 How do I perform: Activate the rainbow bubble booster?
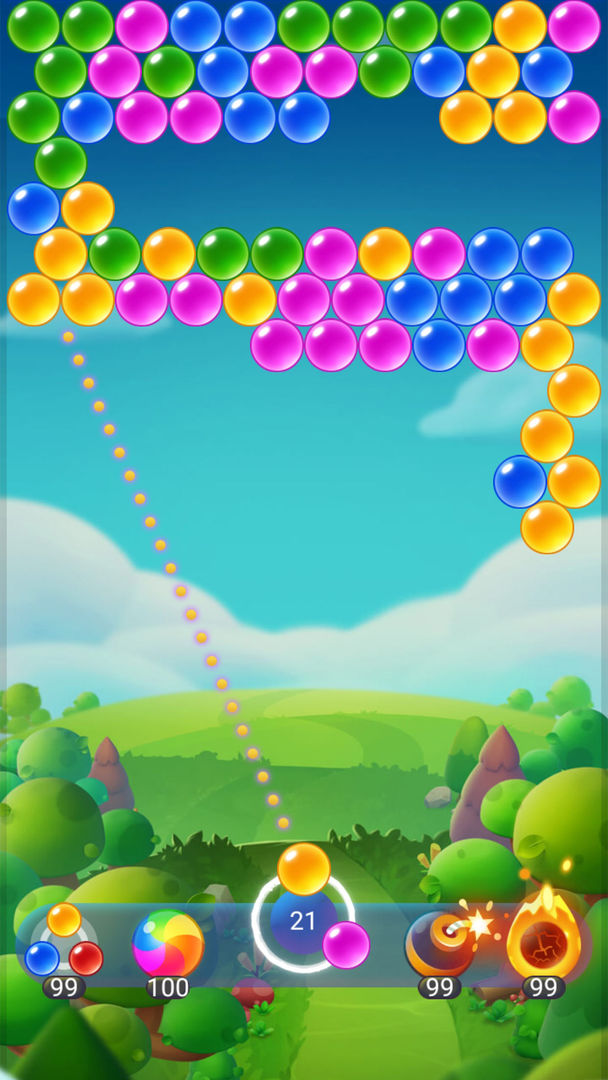168,943
